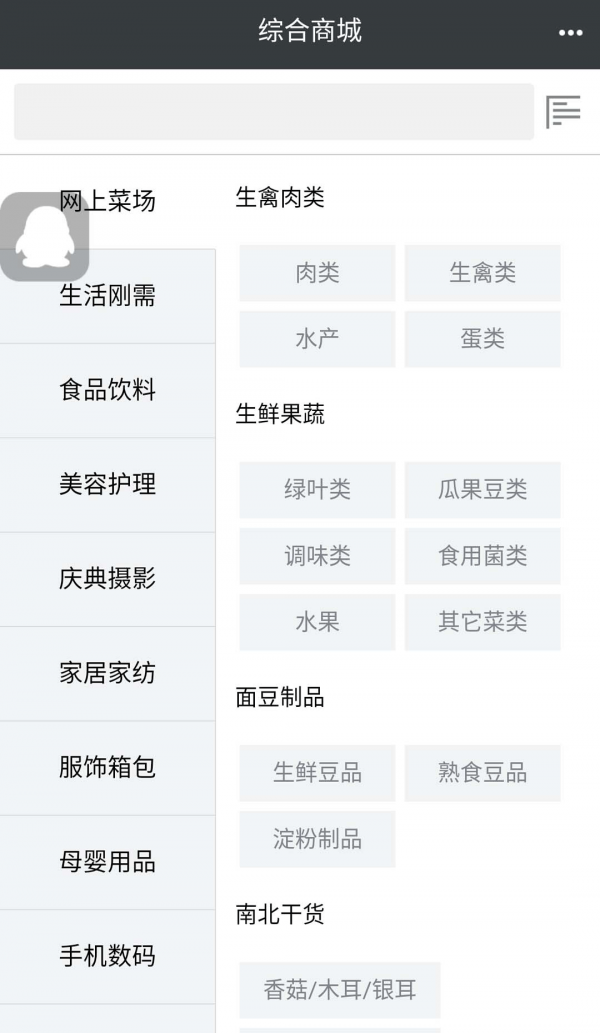Open the 熟食豆品 subcategory
The width and height of the screenshot is (600, 1033).
483,773
